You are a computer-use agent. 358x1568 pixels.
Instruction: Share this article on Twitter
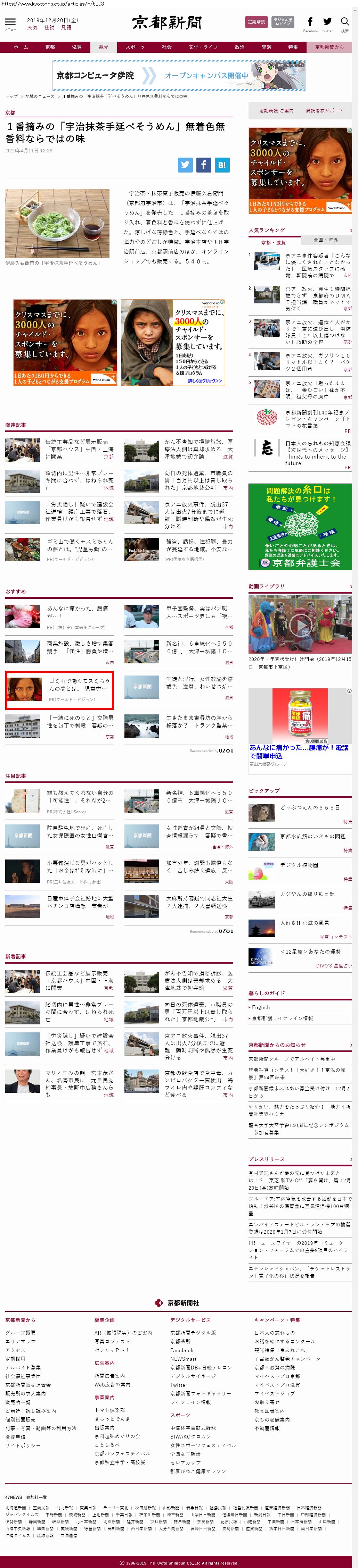pos(185,164)
